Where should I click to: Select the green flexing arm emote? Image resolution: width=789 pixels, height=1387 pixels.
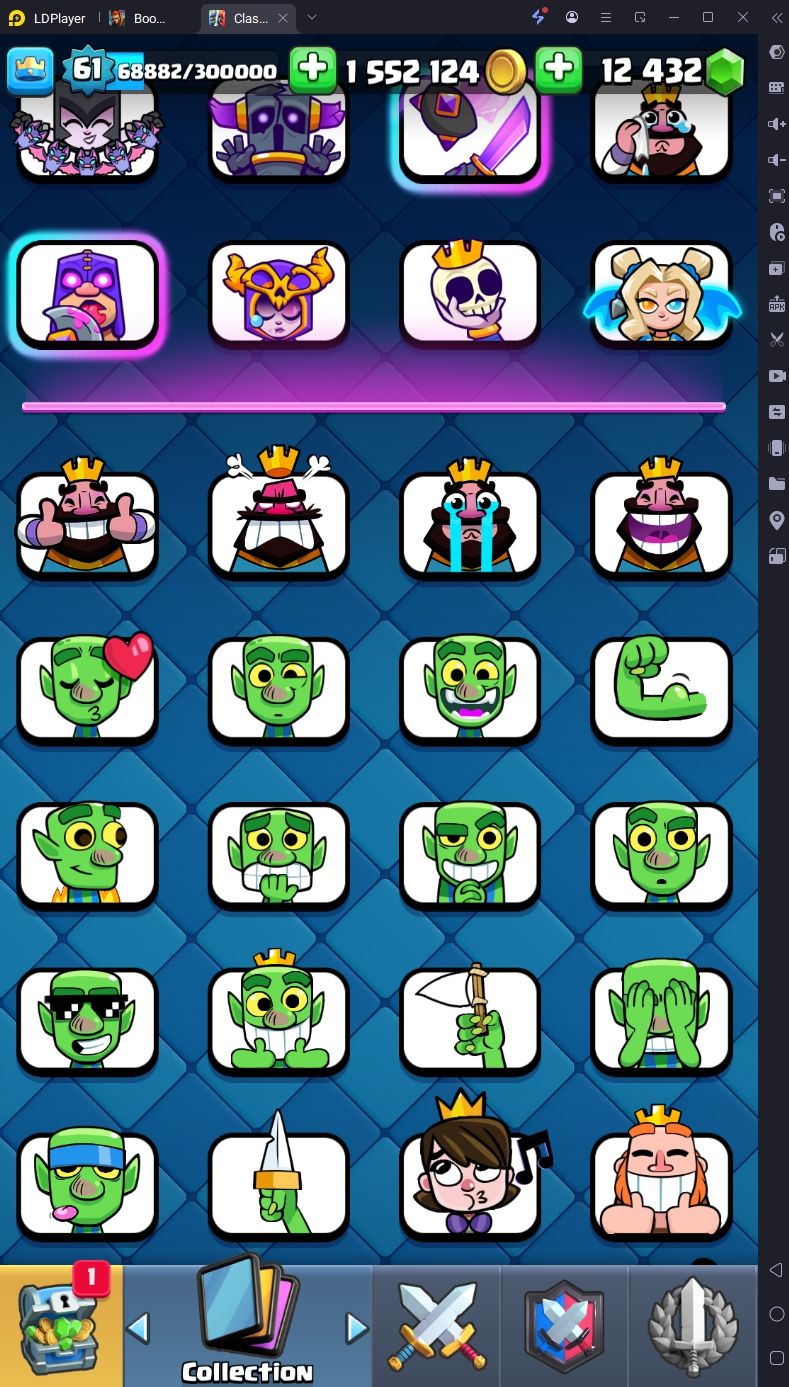660,686
